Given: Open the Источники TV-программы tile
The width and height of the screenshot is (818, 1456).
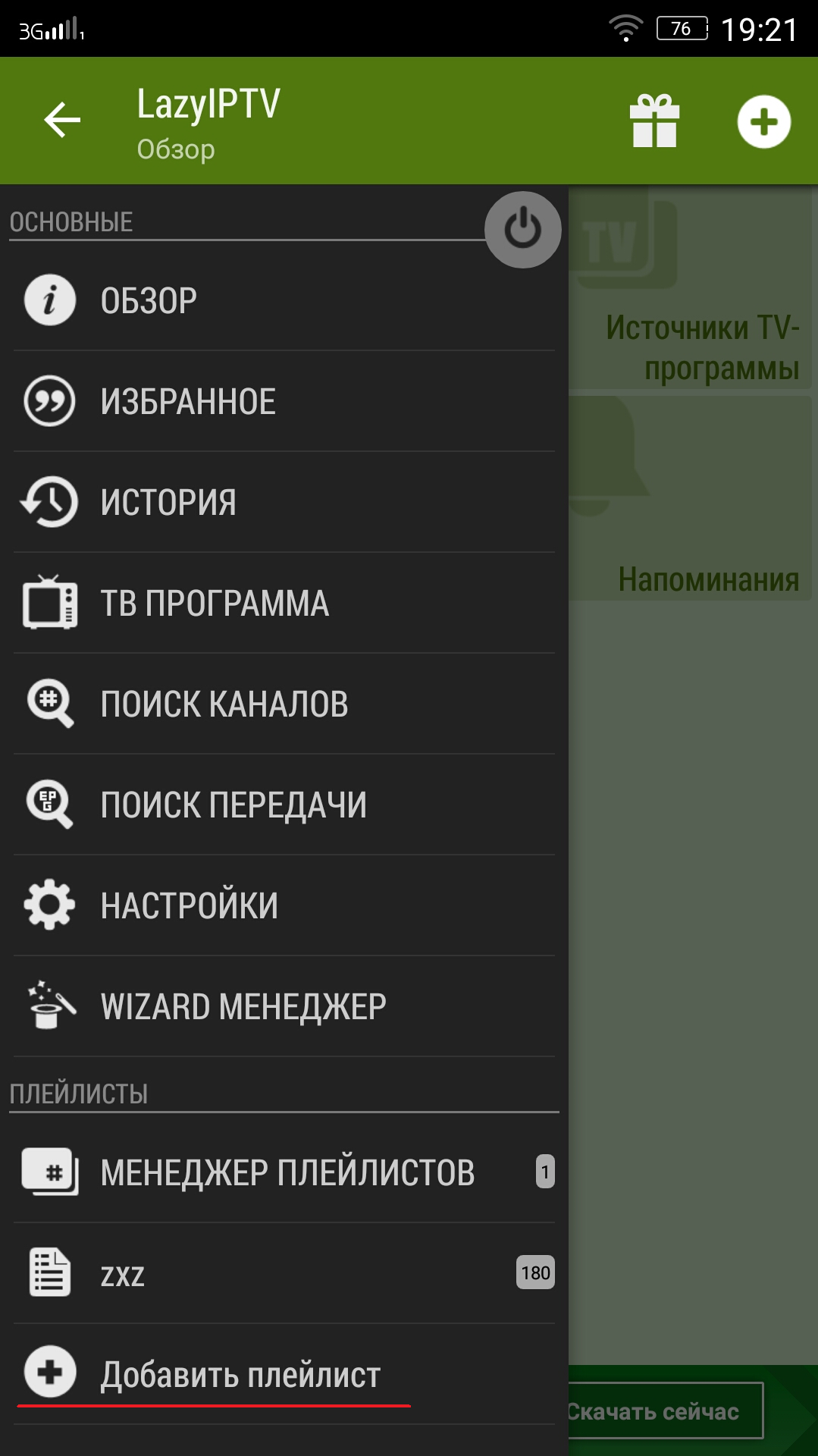Looking at the screenshot, I should pos(691,289).
